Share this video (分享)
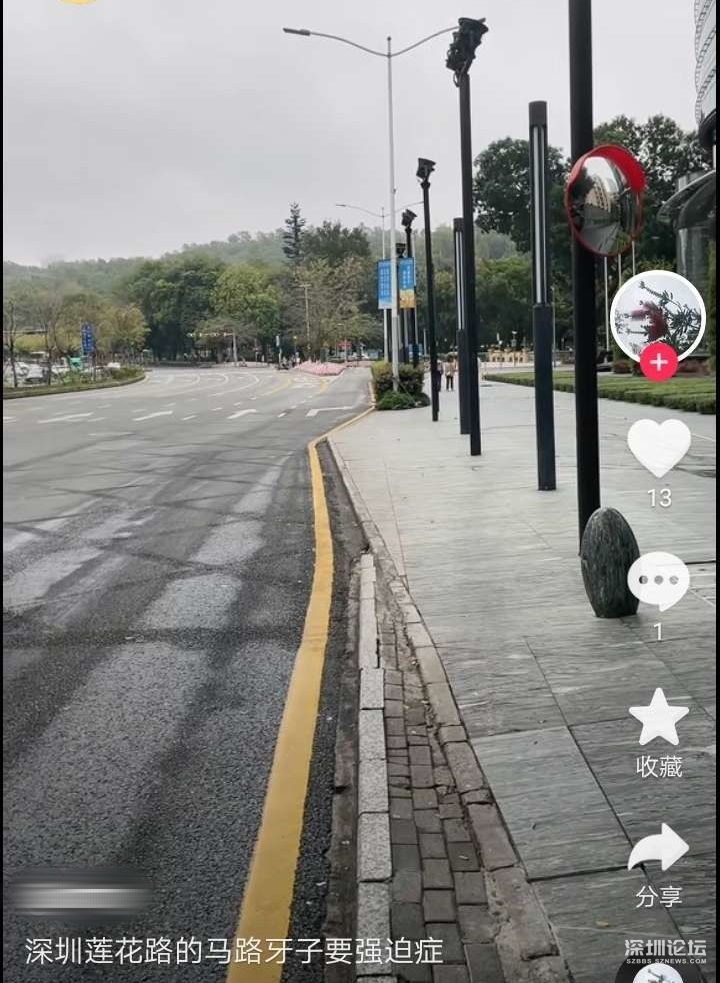 click(658, 849)
